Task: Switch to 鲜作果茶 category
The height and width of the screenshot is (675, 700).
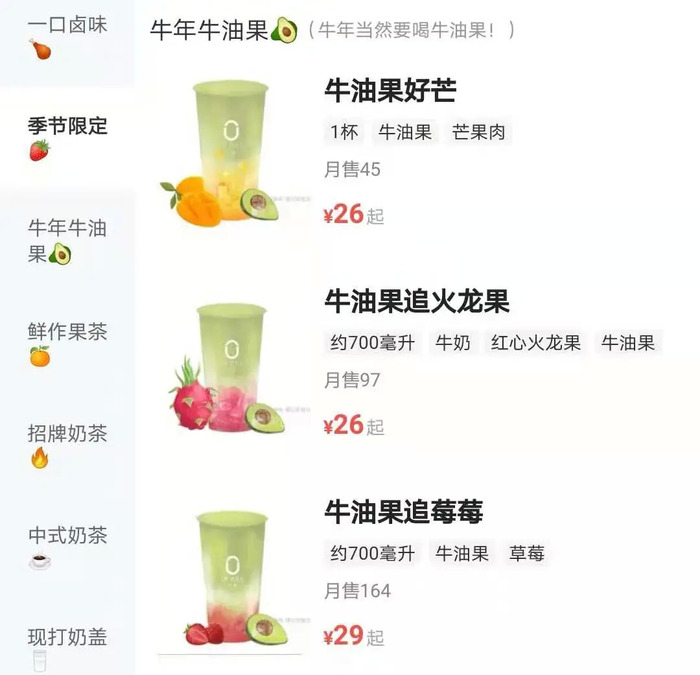Action: coord(67,343)
